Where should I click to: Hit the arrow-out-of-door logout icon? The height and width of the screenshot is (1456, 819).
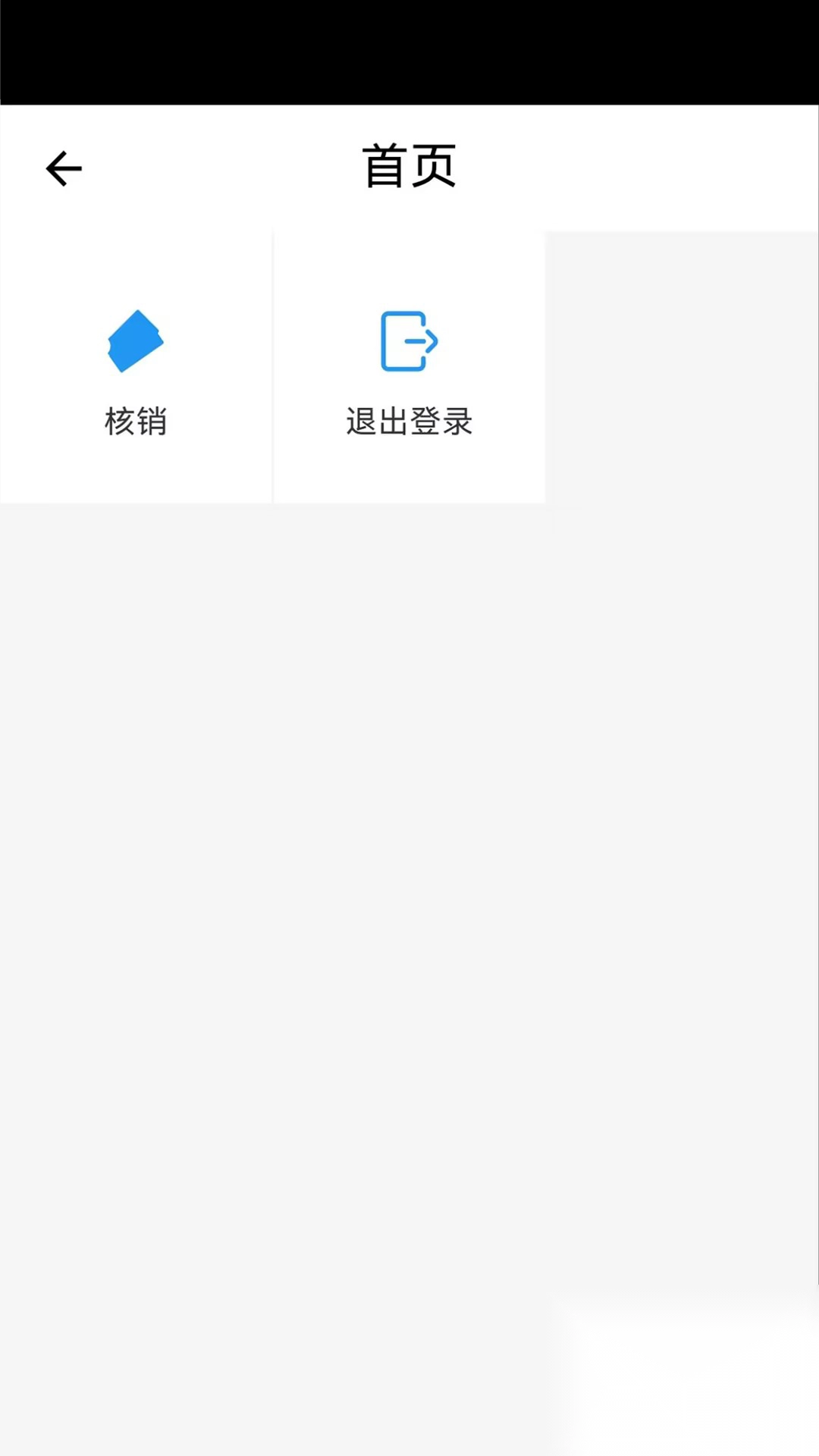pos(409,342)
